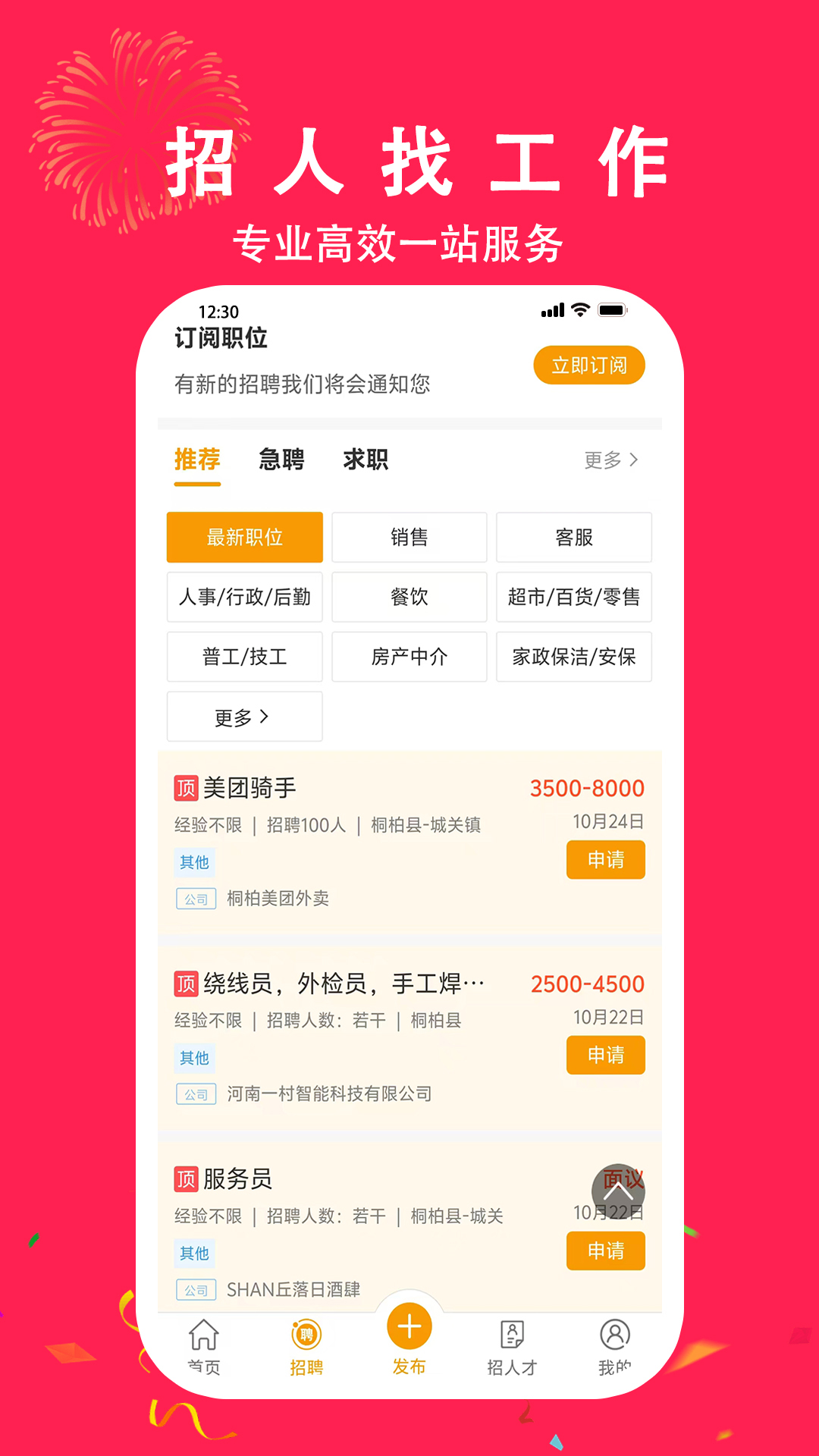Activate the 餐饮 category filter
819x1456 pixels.
(x=409, y=597)
